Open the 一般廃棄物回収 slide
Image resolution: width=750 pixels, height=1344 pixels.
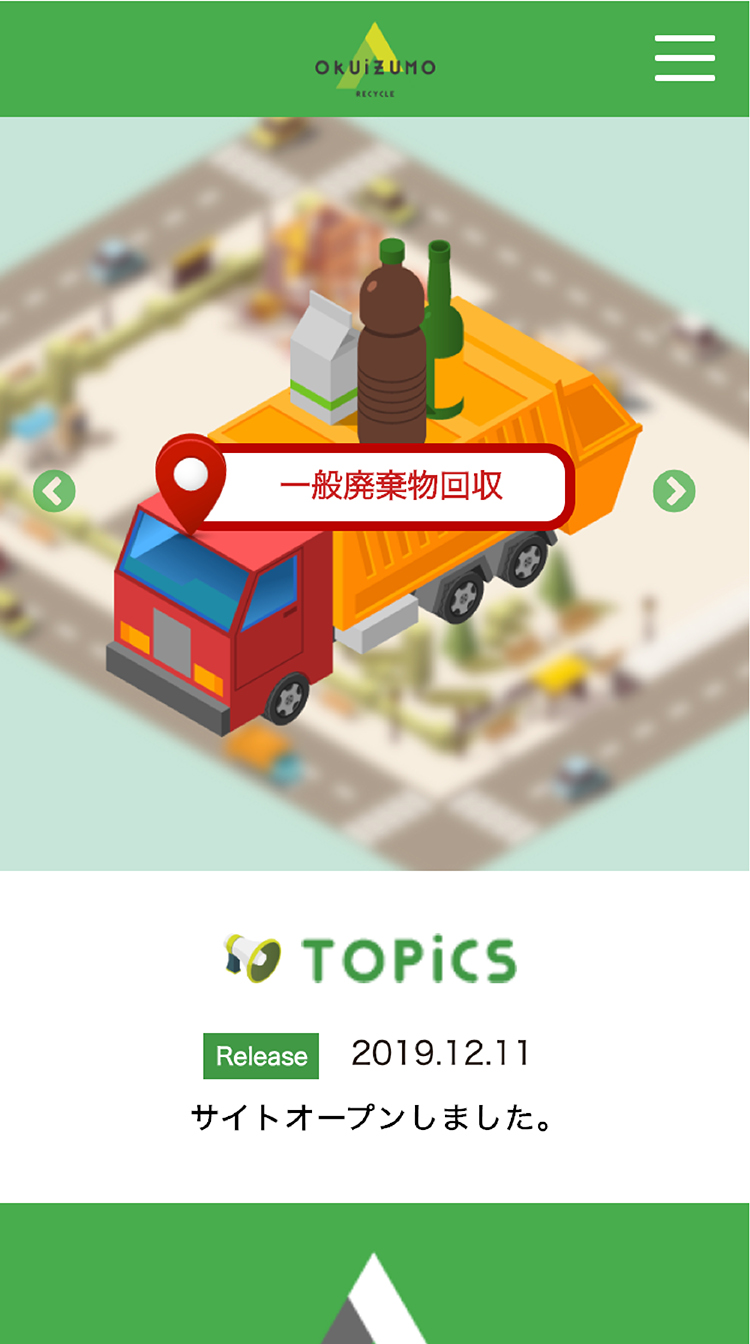[390, 487]
